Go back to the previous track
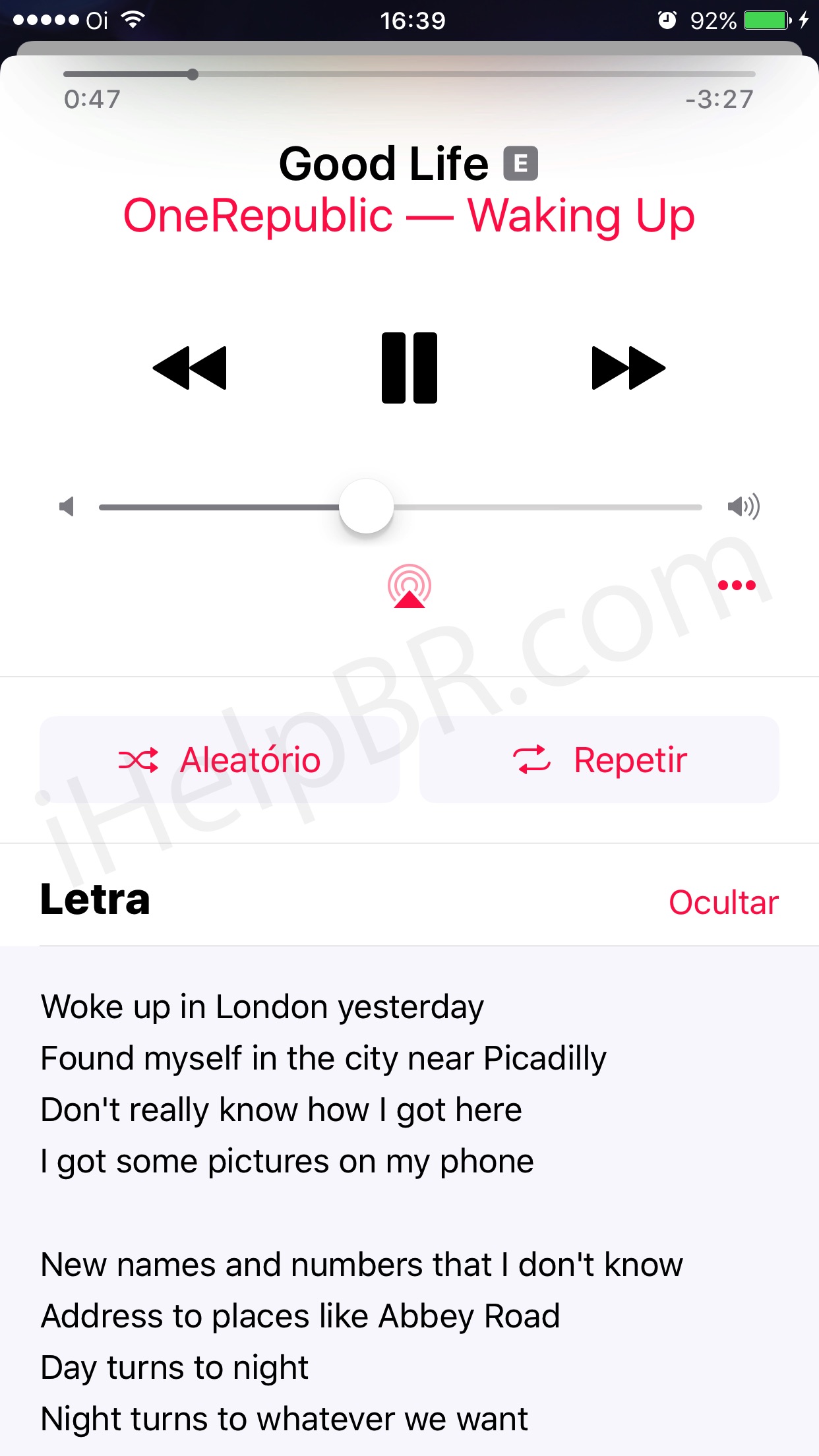819x1456 pixels. 190,368
